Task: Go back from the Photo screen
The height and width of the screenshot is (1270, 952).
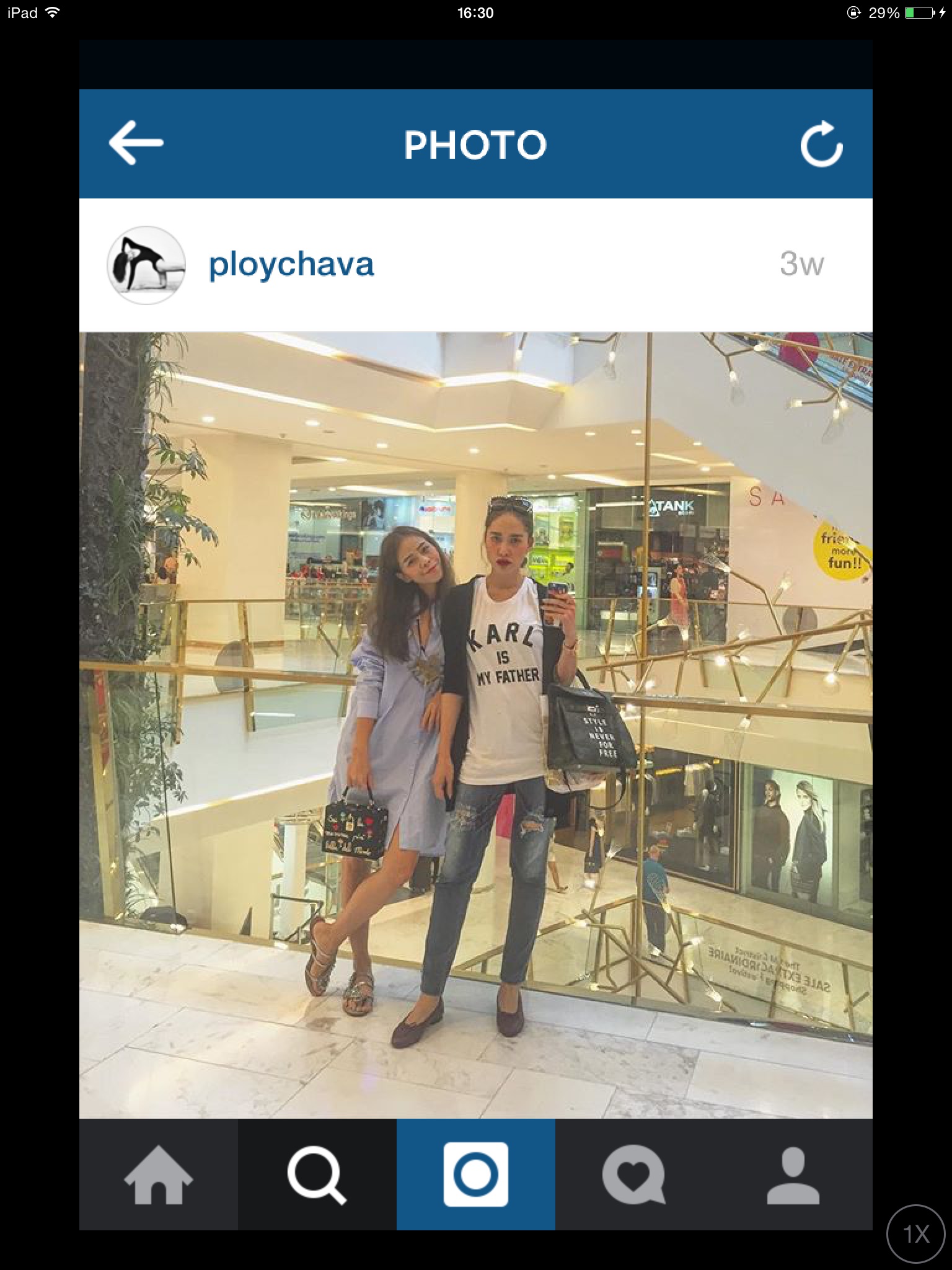Action: point(136,143)
